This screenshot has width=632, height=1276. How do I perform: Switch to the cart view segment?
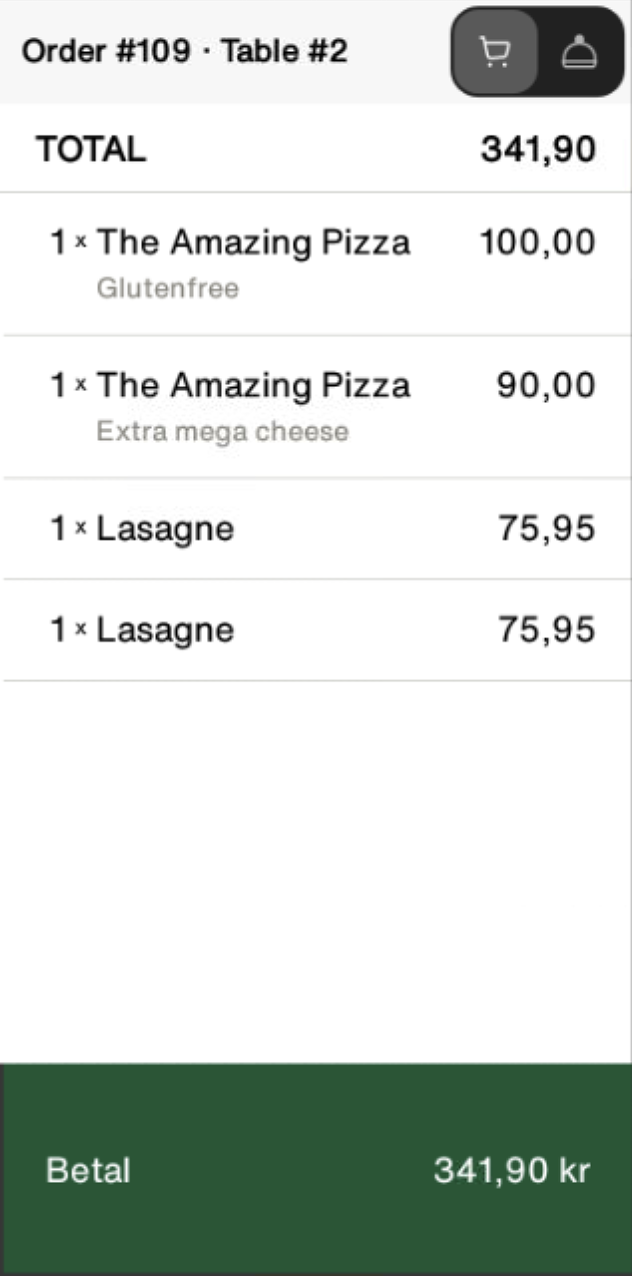coord(495,52)
